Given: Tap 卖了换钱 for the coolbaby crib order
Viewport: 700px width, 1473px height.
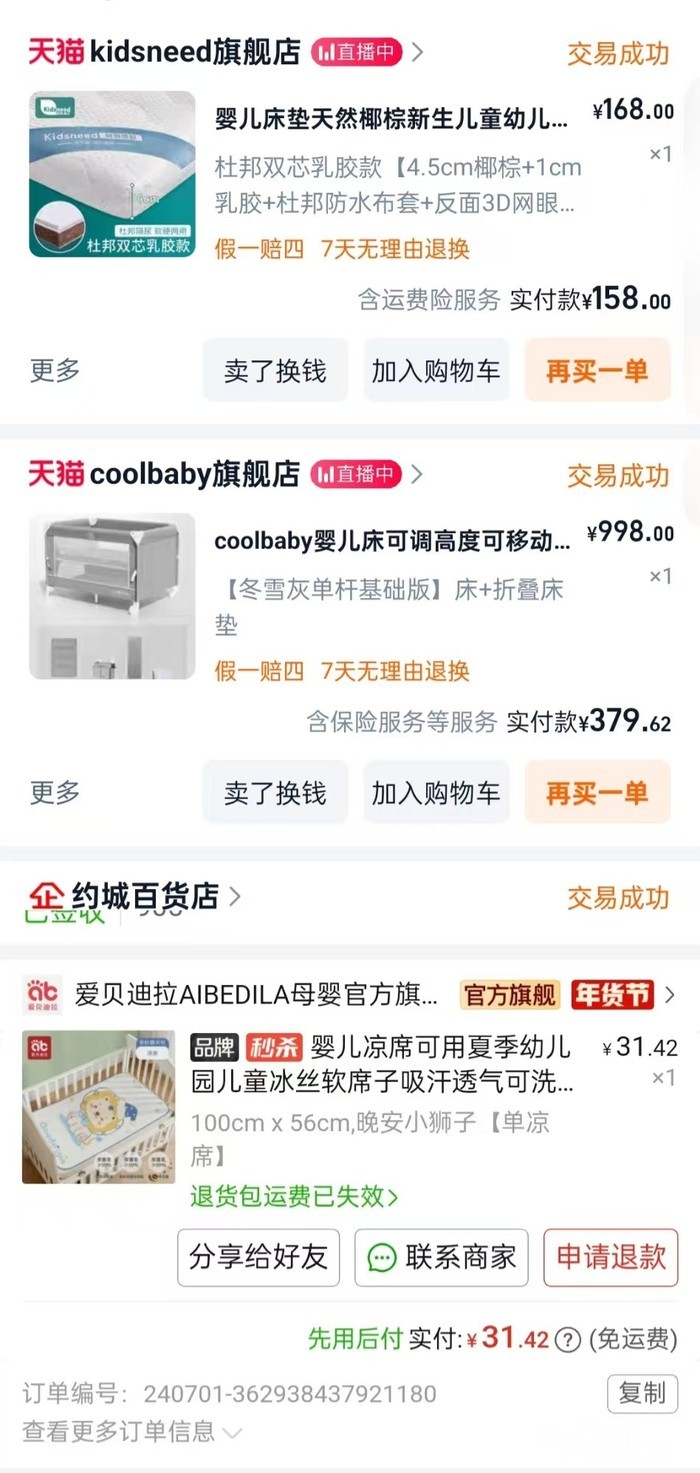Looking at the screenshot, I should [x=275, y=793].
